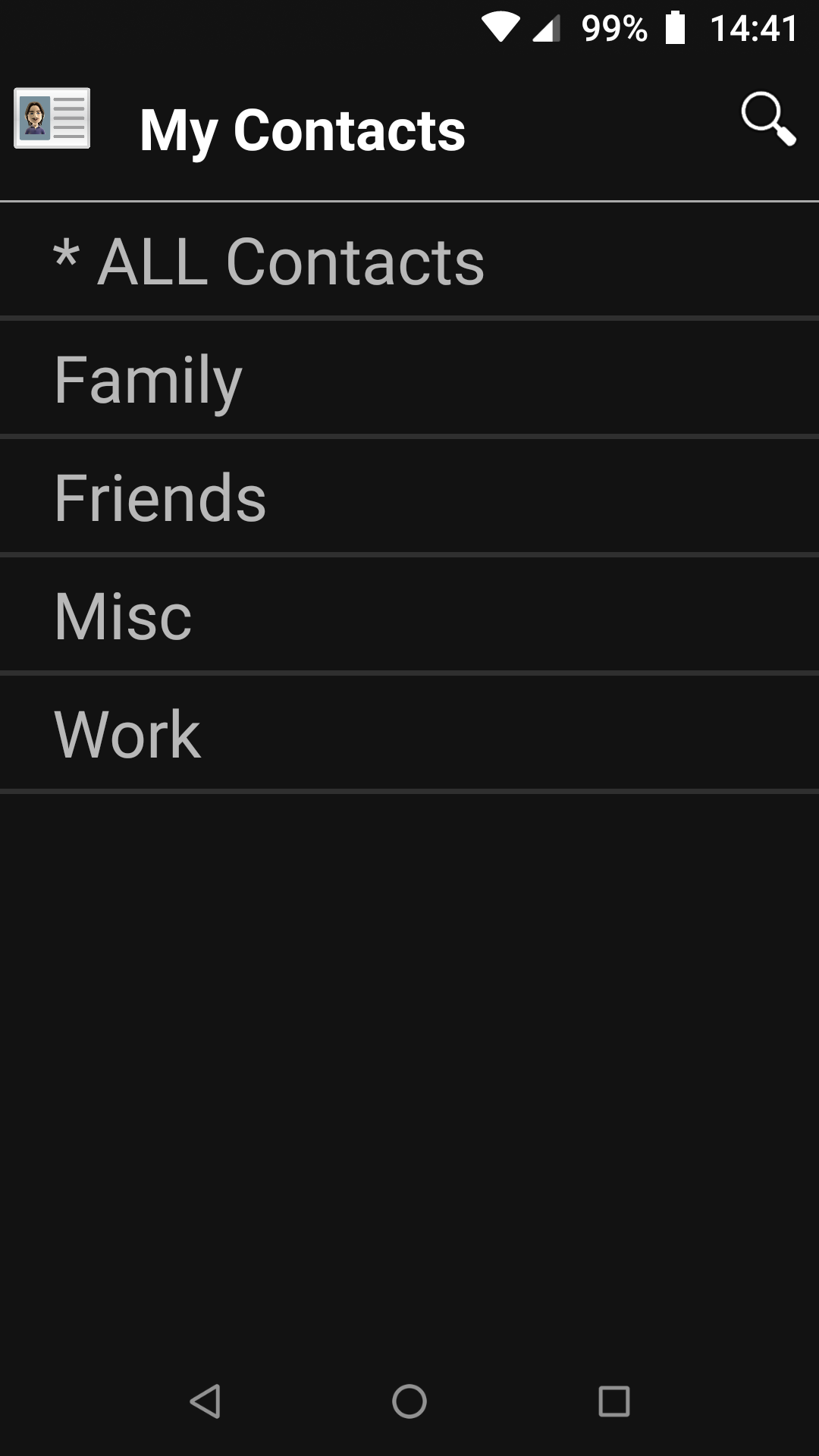Open the ALL Contacts list

(x=409, y=261)
